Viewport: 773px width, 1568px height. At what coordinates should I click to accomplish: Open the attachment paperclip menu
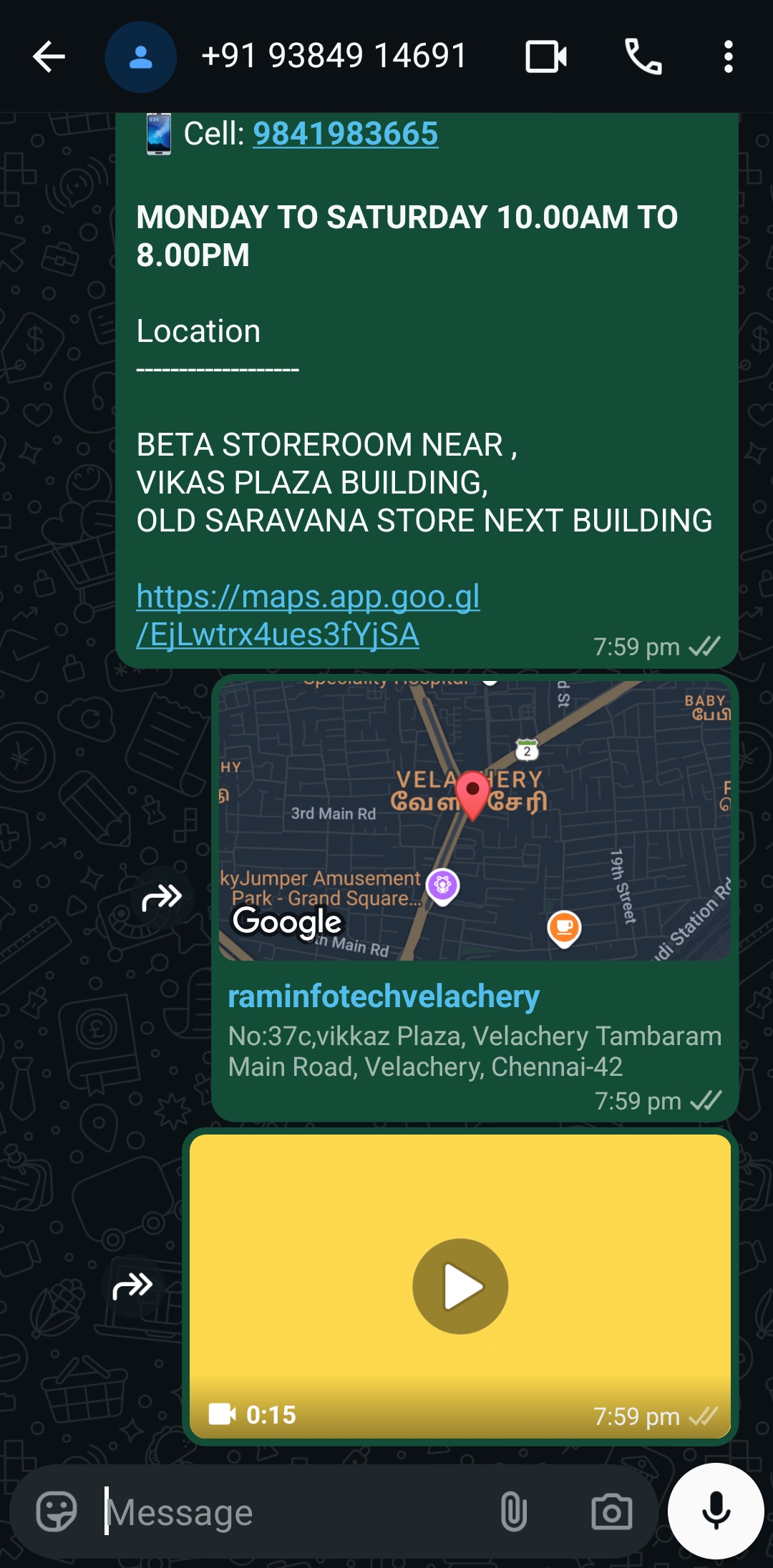514,1511
